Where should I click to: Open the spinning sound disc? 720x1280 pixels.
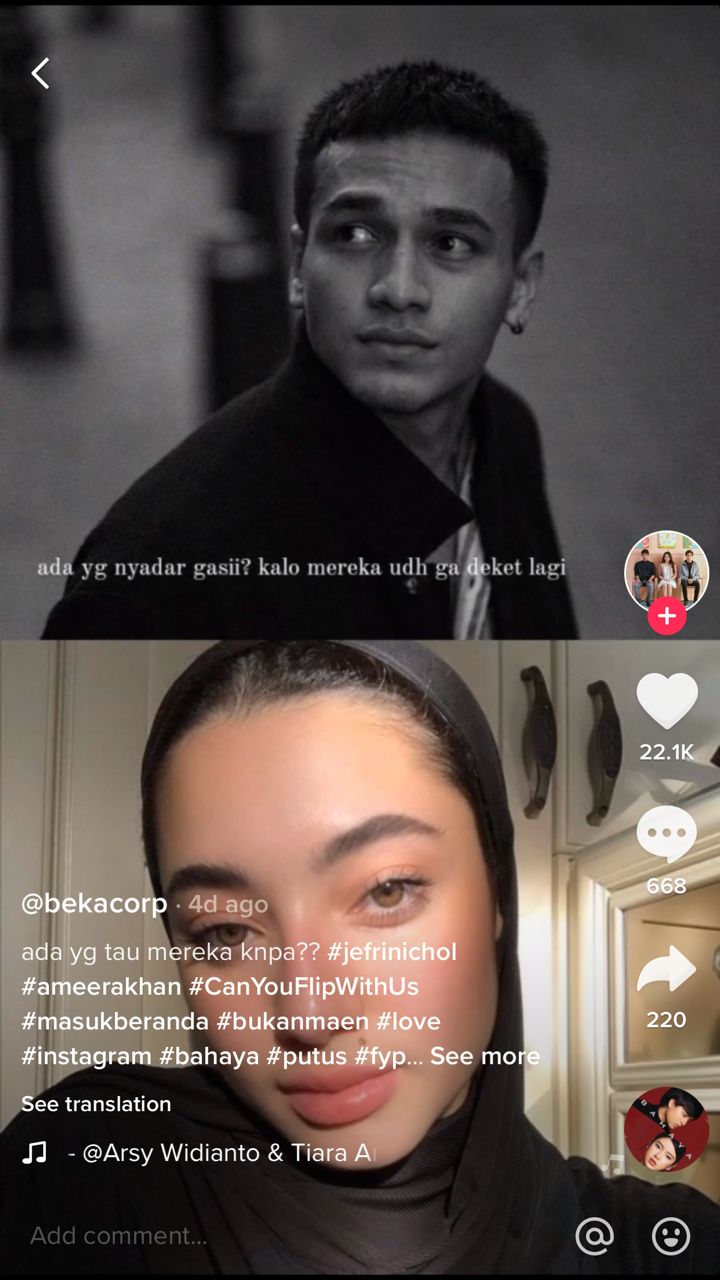[666, 1129]
